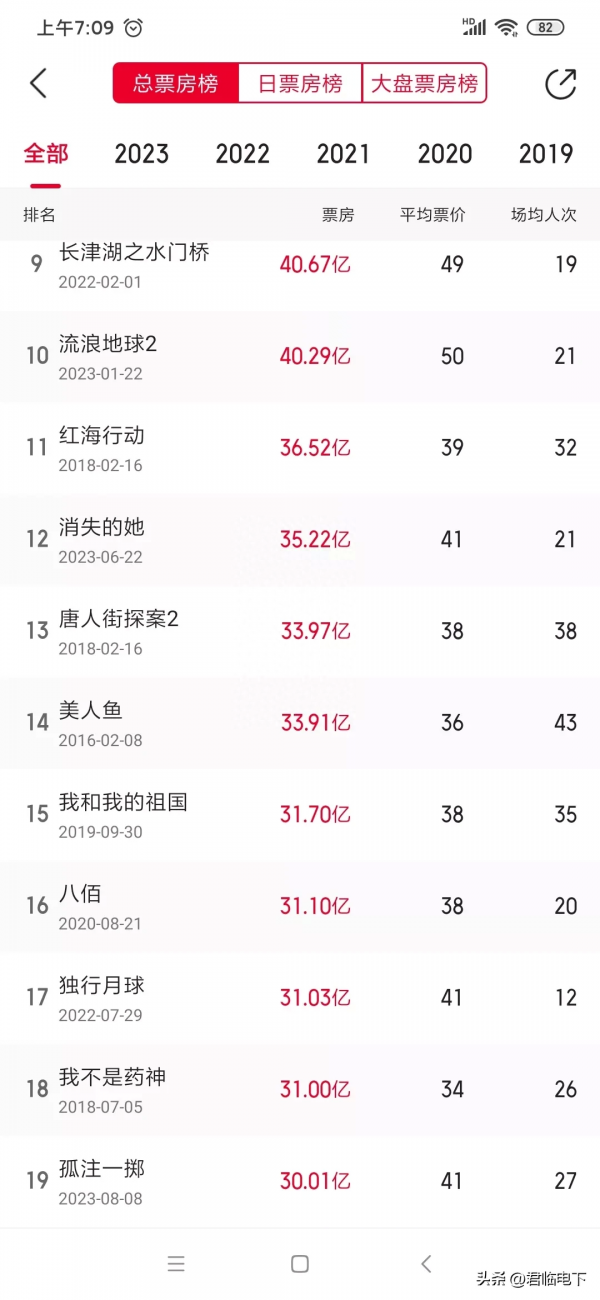Share the box office ranking
The image size is (600, 1300).
(x=560, y=84)
